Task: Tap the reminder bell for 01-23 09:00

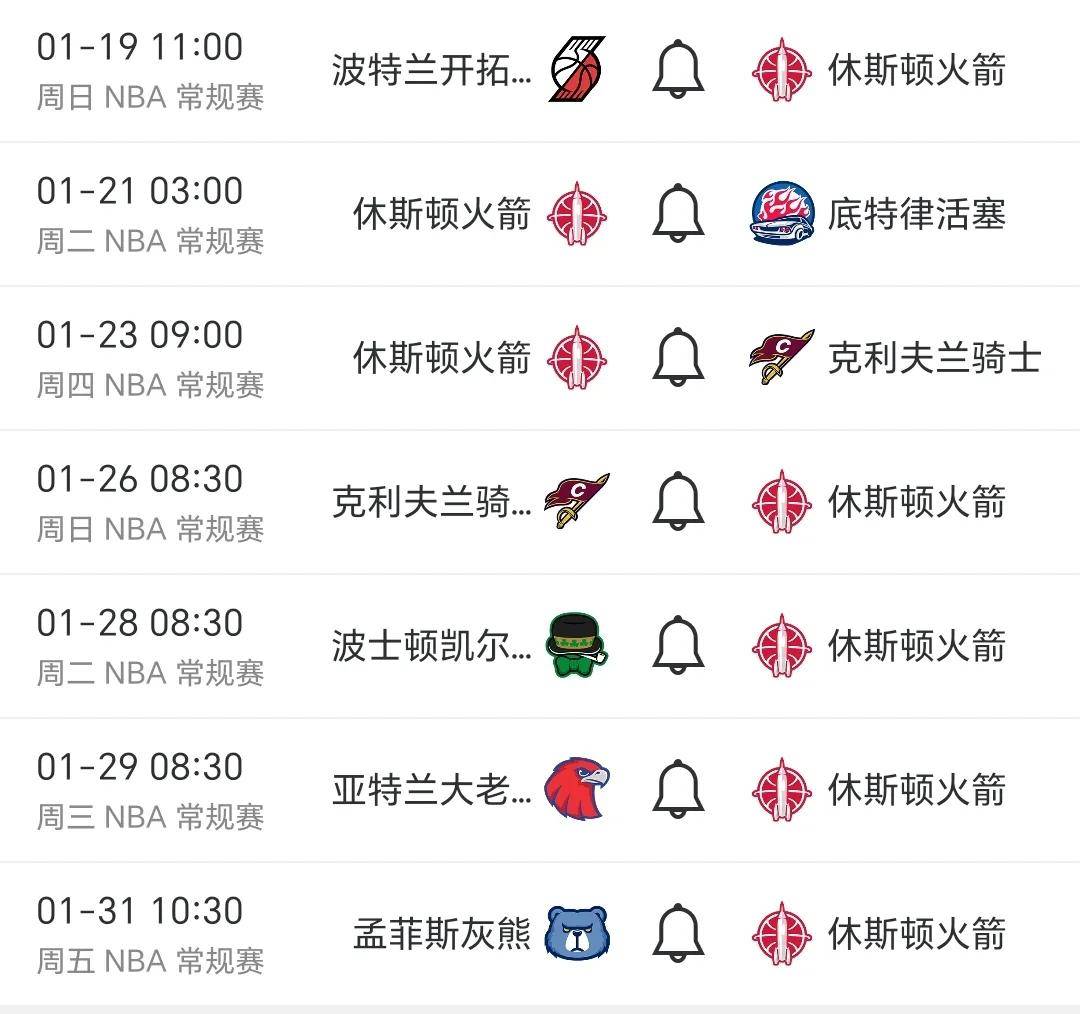Action: point(678,357)
